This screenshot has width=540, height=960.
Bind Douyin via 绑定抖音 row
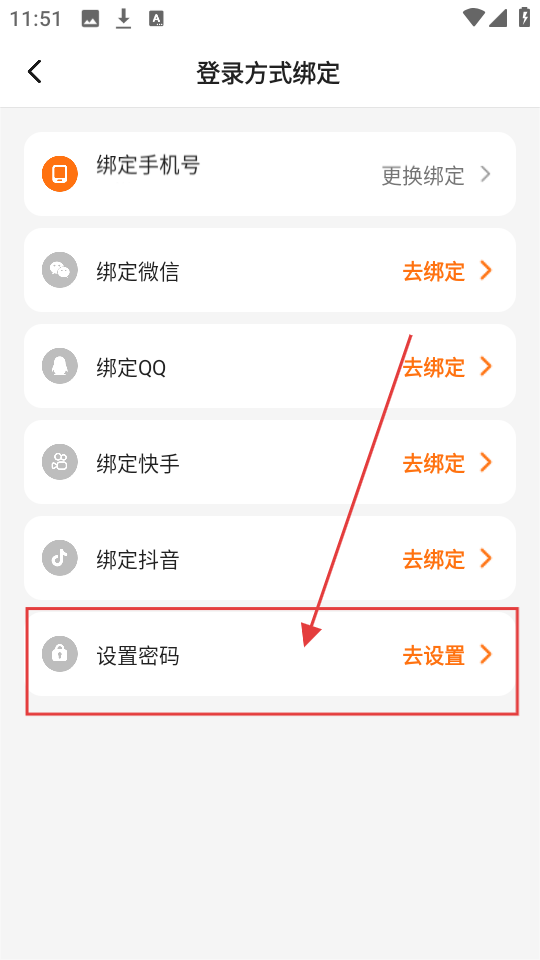point(269,558)
